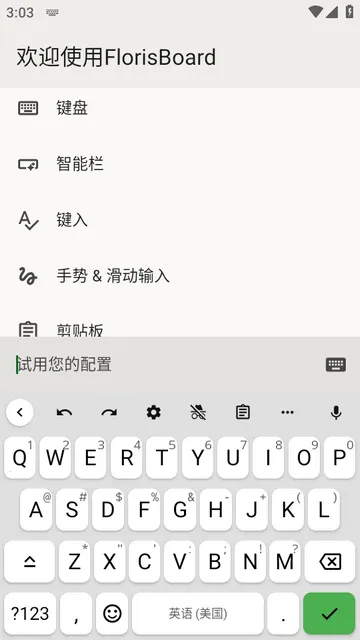360x640 pixels.
Task: Start voice input with the microphone
Action: [x=336, y=413]
